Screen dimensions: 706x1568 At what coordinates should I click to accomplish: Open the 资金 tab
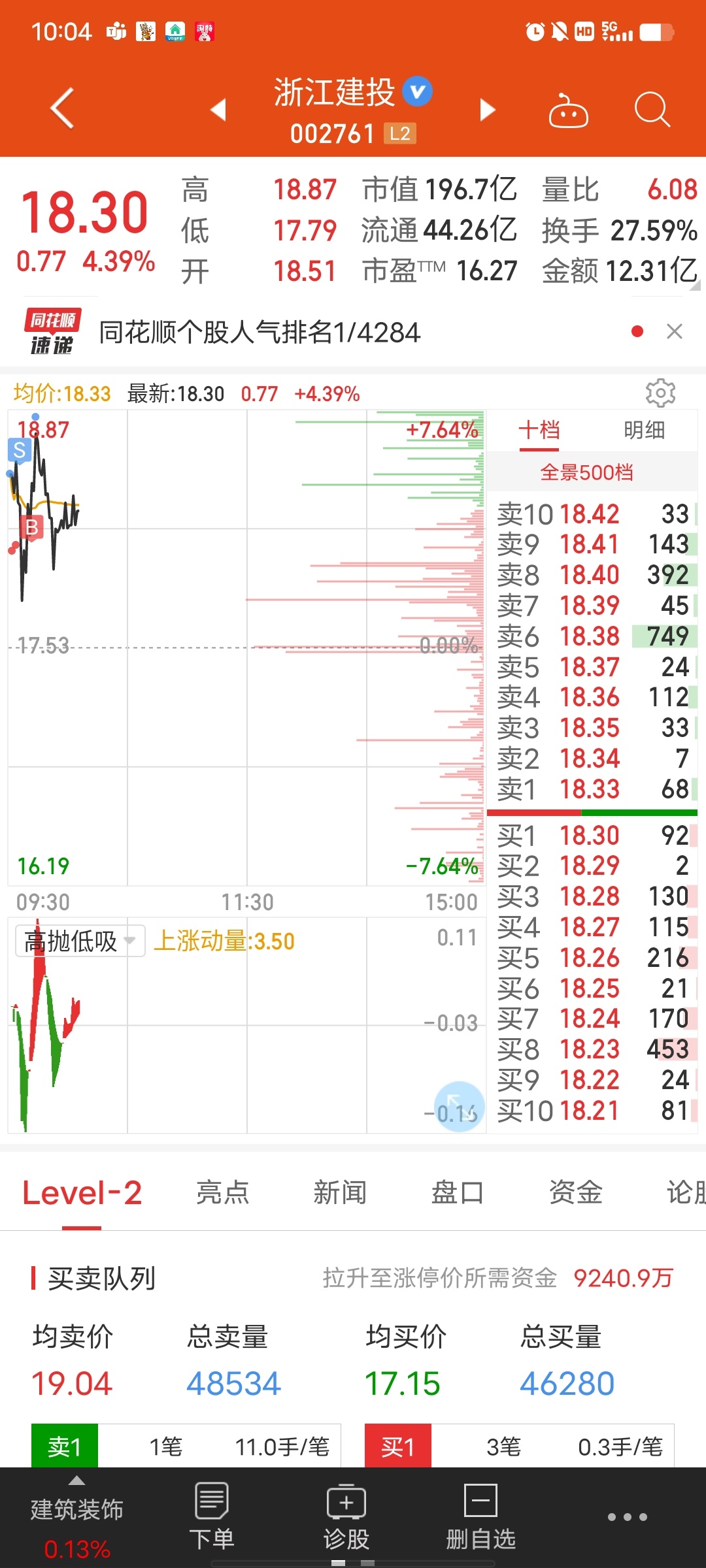(x=575, y=1192)
